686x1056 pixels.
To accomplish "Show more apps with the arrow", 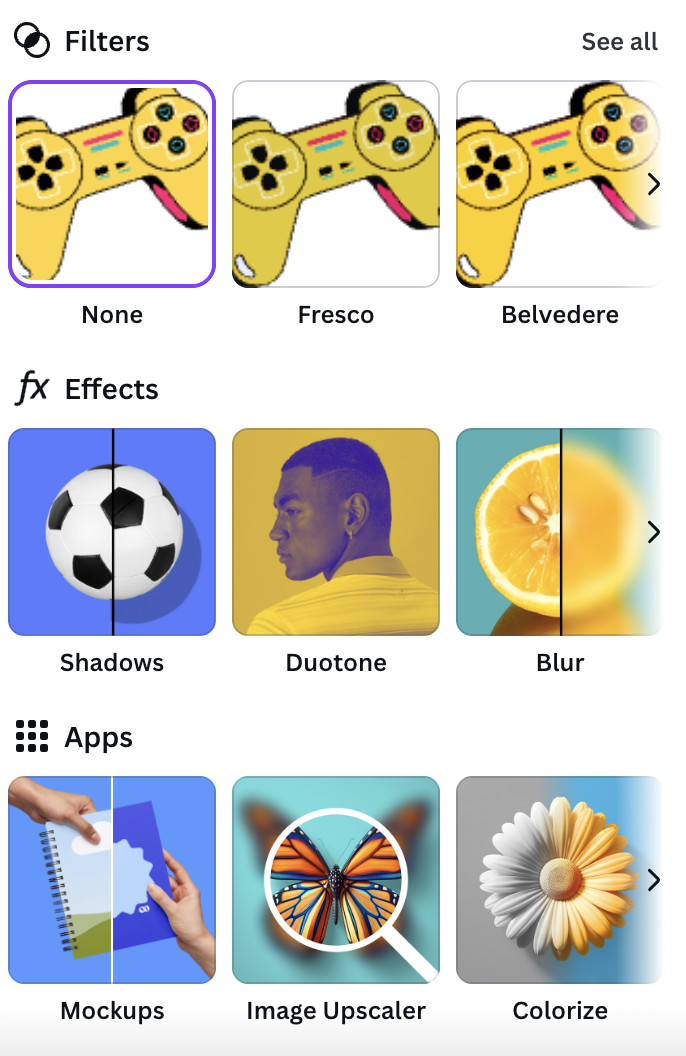I will pyautogui.click(x=654, y=880).
